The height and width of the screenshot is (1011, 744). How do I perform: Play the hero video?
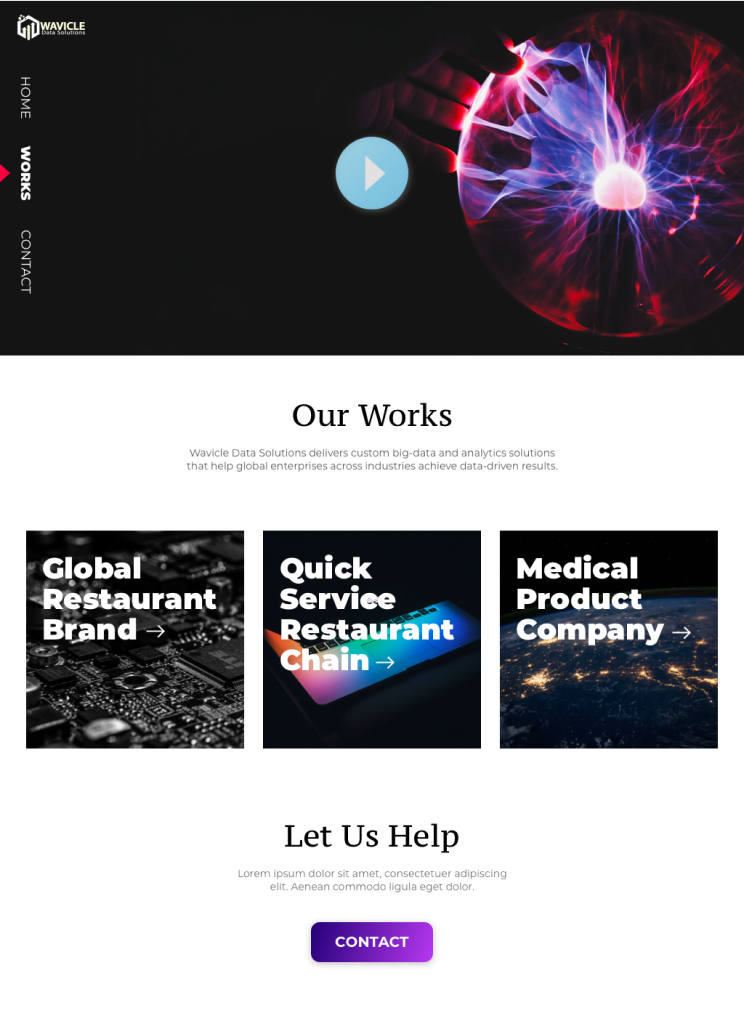tap(372, 173)
